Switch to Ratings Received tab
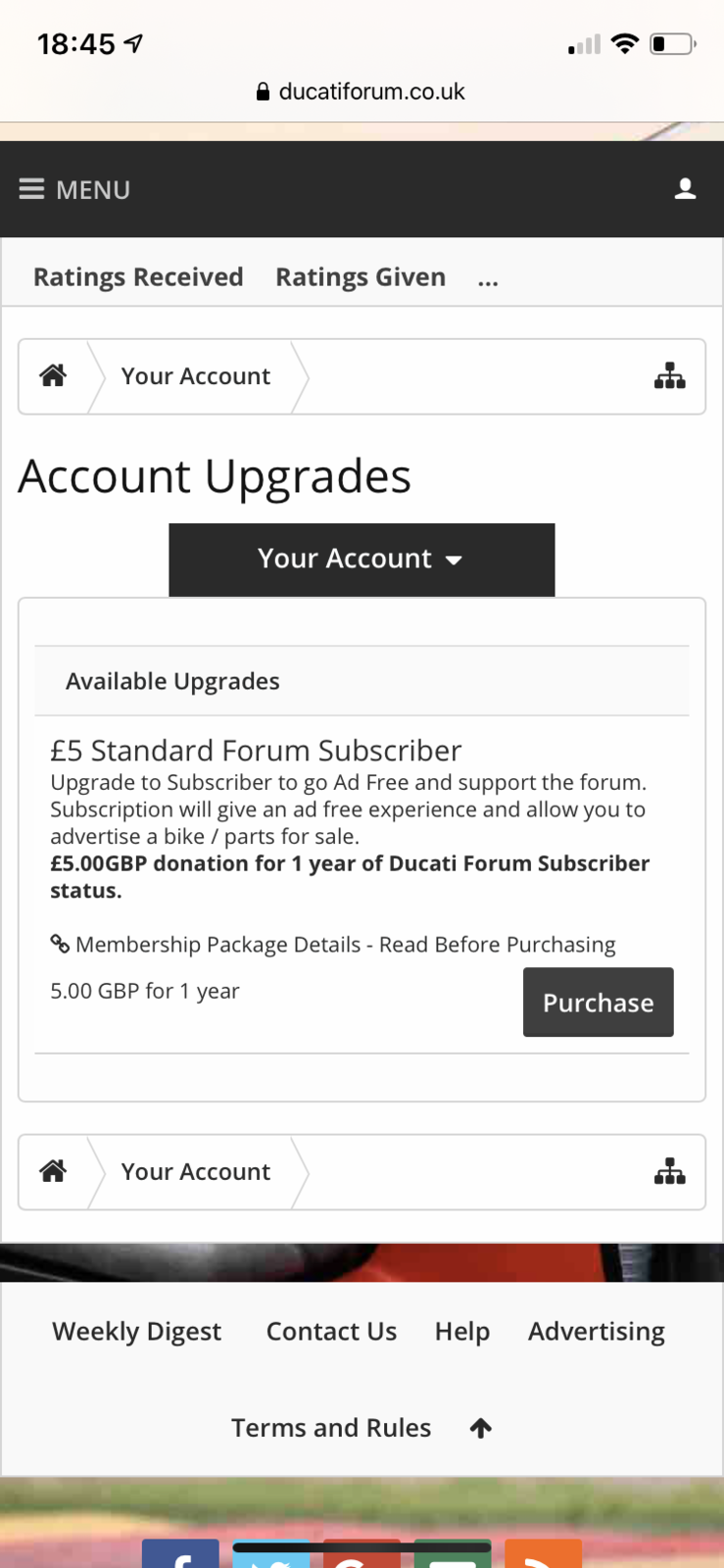This screenshot has height=1568, width=724. coord(138,277)
